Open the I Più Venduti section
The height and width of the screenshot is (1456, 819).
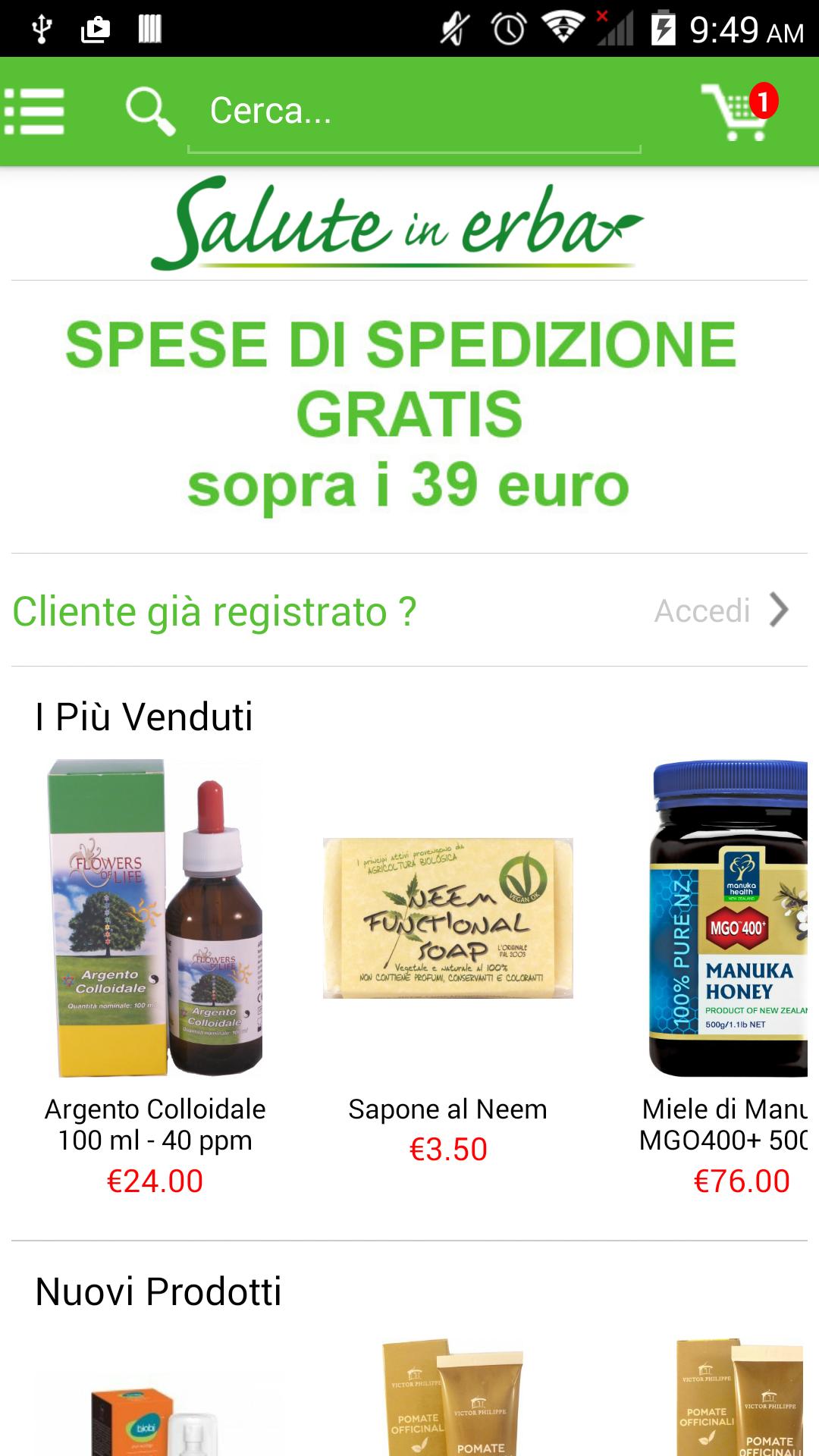click(x=144, y=717)
